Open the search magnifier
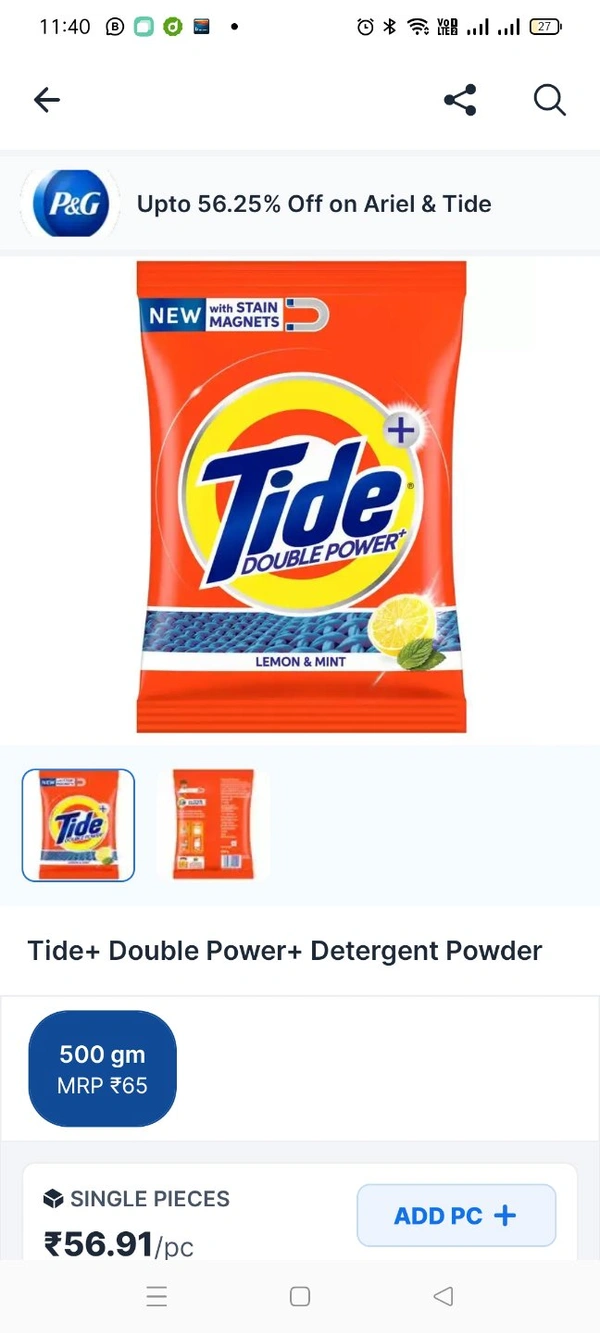 click(549, 100)
